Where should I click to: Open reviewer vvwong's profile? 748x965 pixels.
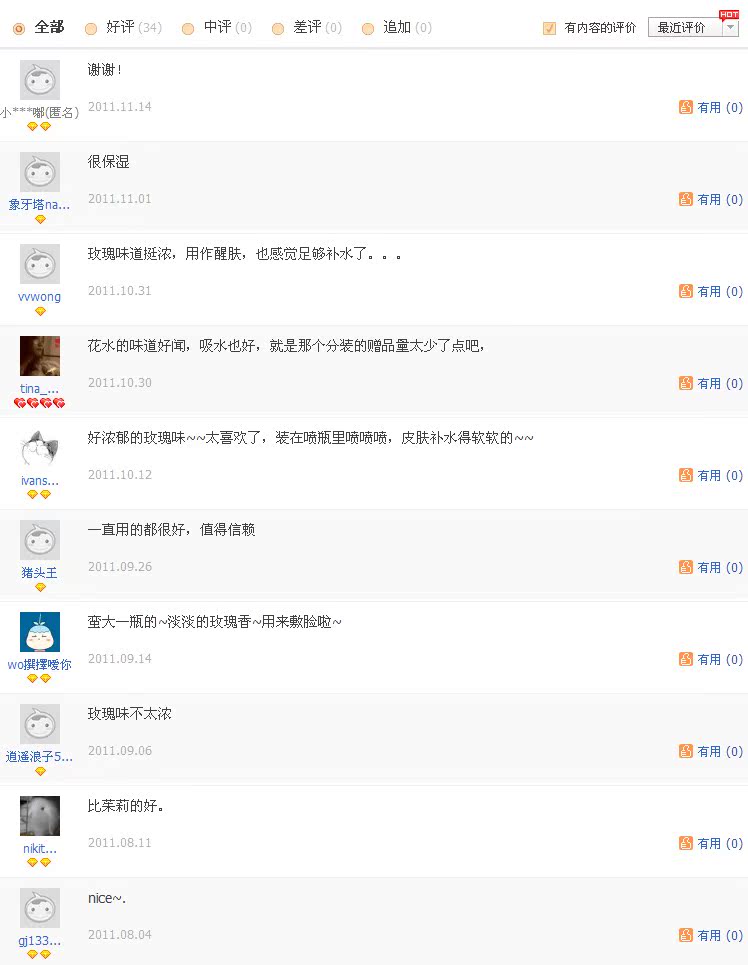[40, 296]
